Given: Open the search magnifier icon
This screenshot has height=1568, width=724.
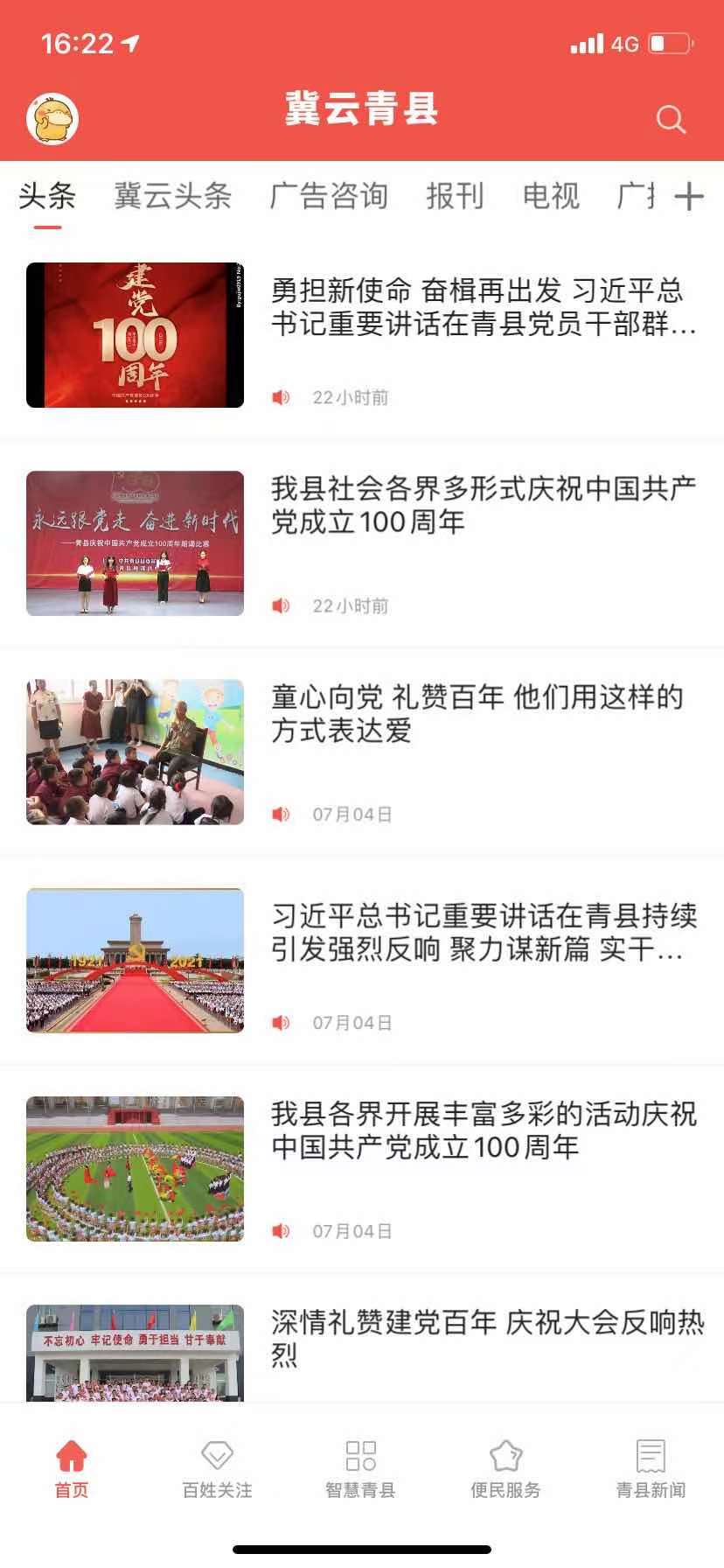Looking at the screenshot, I should coord(671,119).
